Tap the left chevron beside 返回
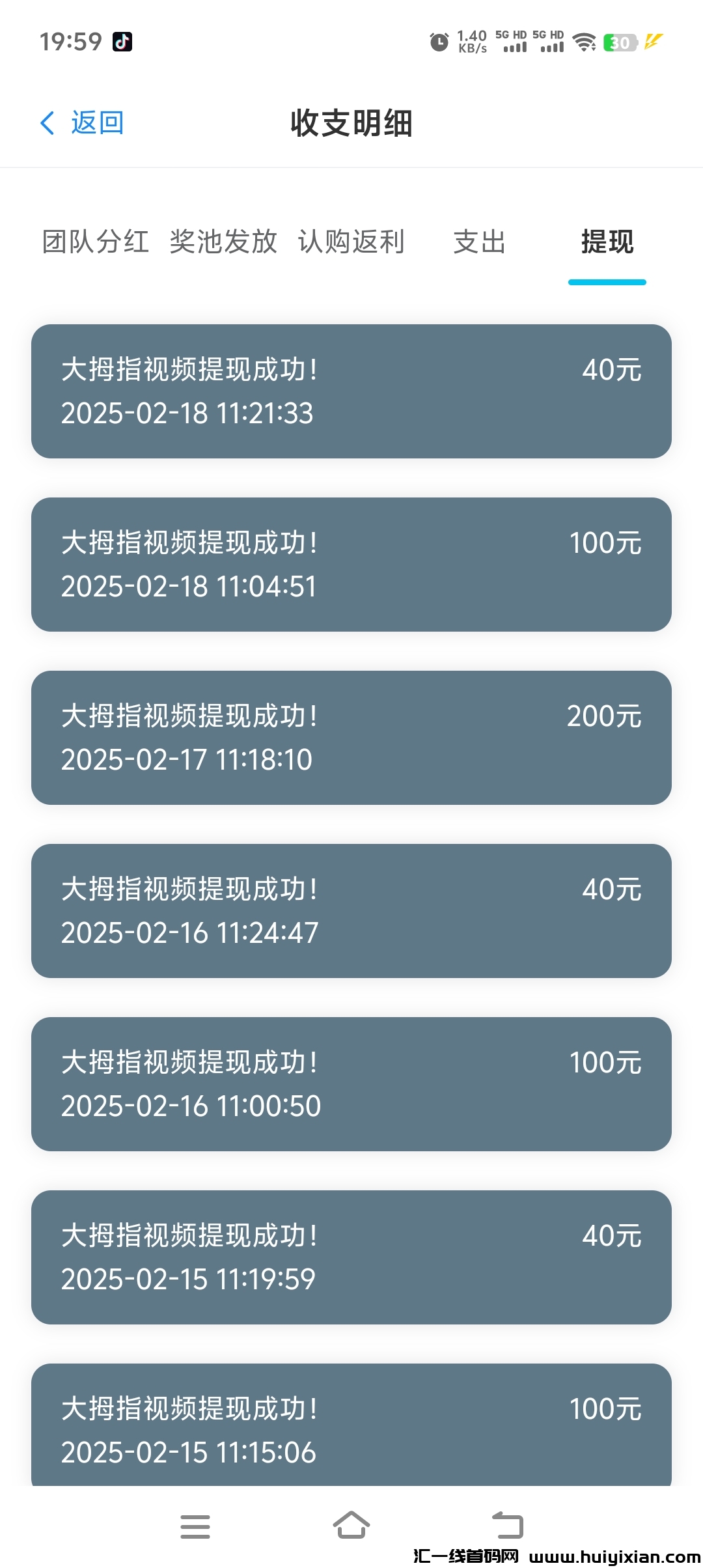The image size is (703, 1568). click(x=47, y=123)
